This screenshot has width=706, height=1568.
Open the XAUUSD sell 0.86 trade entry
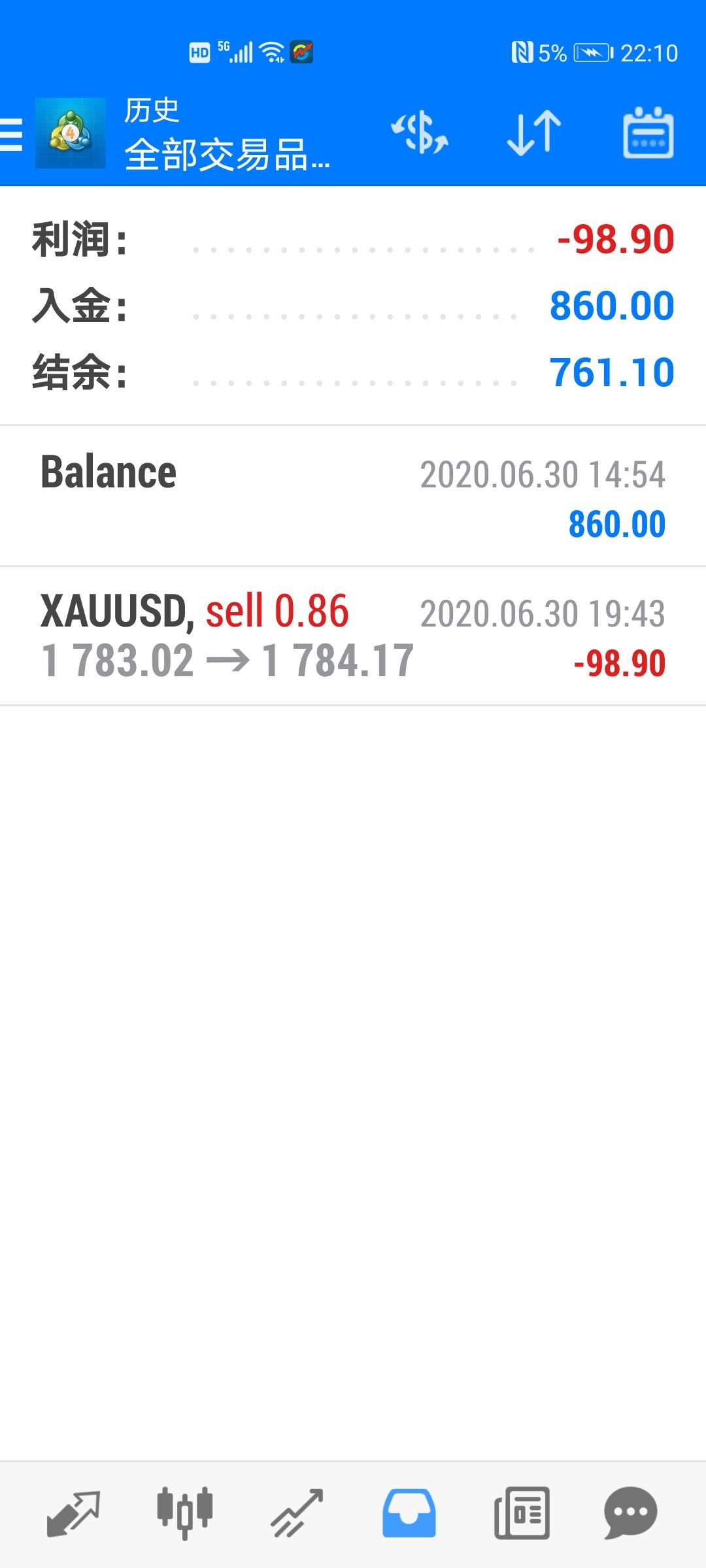pyautogui.click(x=353, y=636)
